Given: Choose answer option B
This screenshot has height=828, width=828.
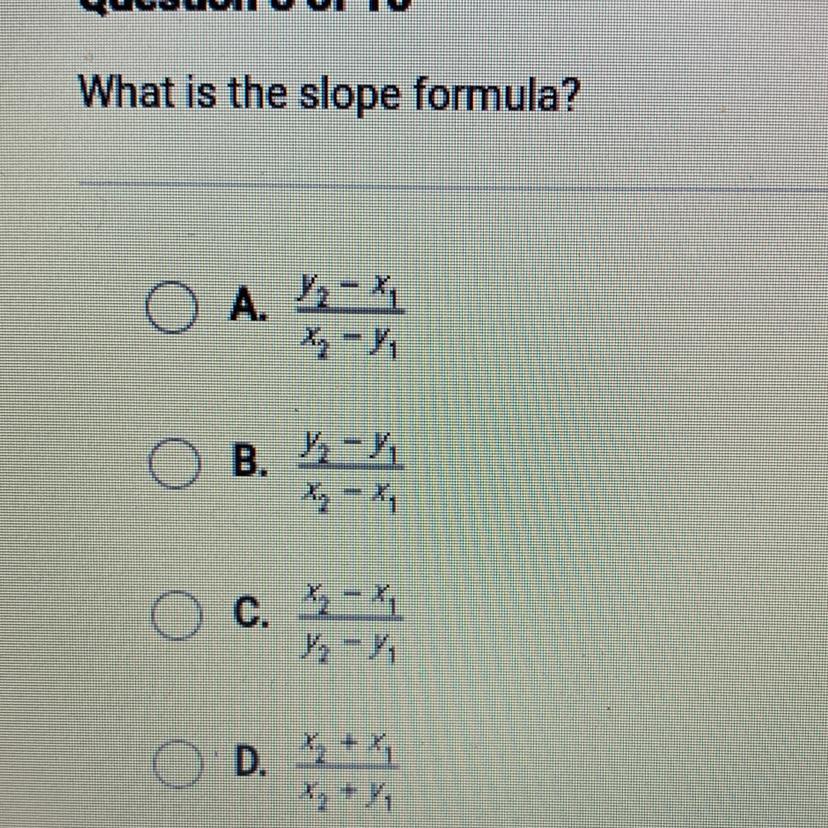Looking at the screenshot, I should click(171, 464).
